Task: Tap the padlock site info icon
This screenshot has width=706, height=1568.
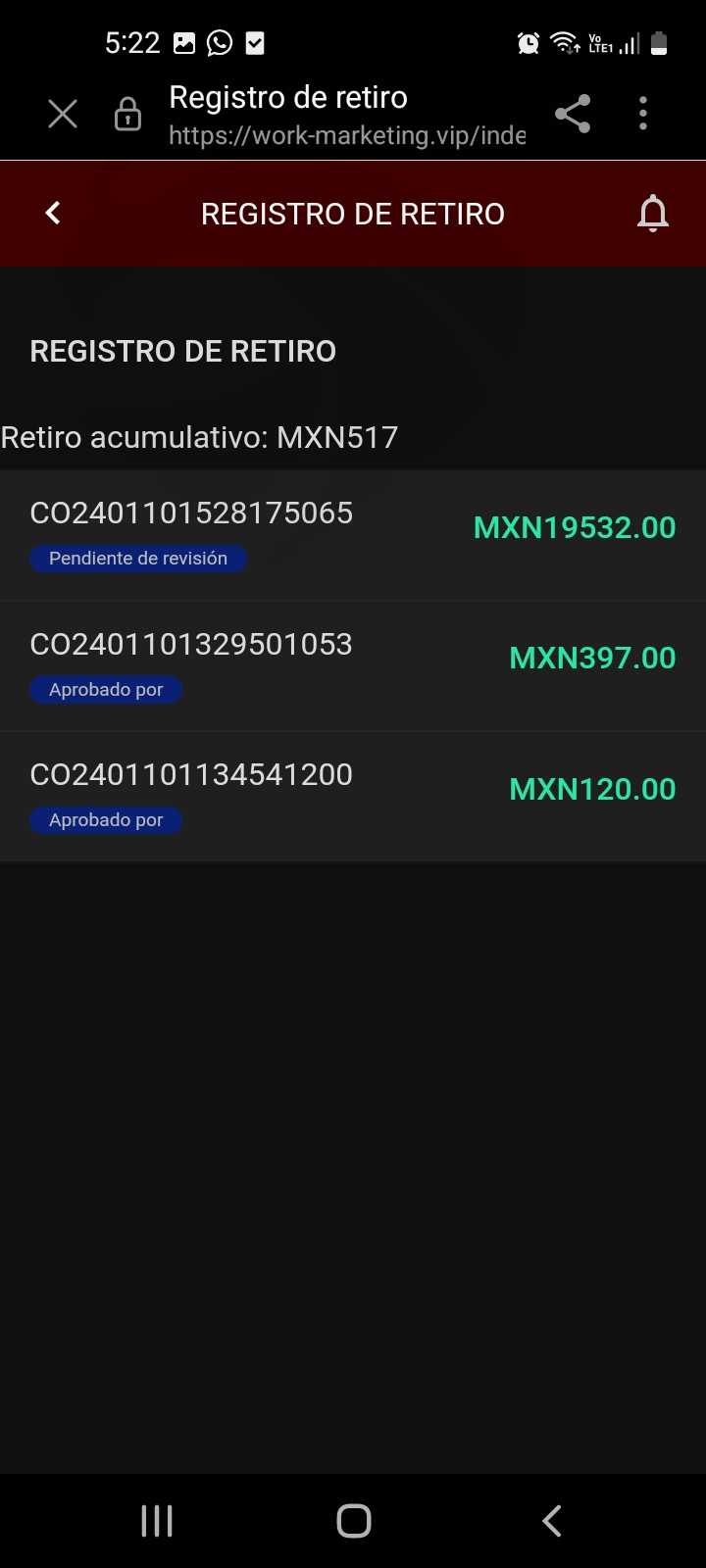Action: coord(127,115)
